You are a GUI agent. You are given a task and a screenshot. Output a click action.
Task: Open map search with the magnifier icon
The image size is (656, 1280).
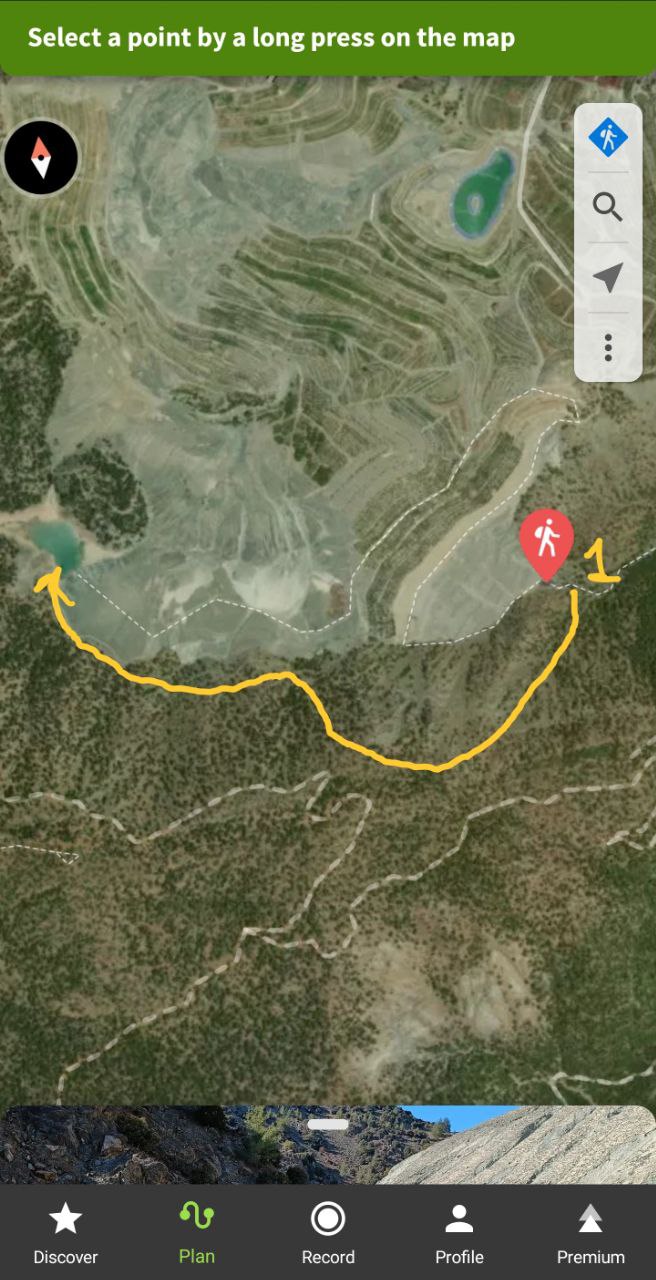(x=608, y=208)
